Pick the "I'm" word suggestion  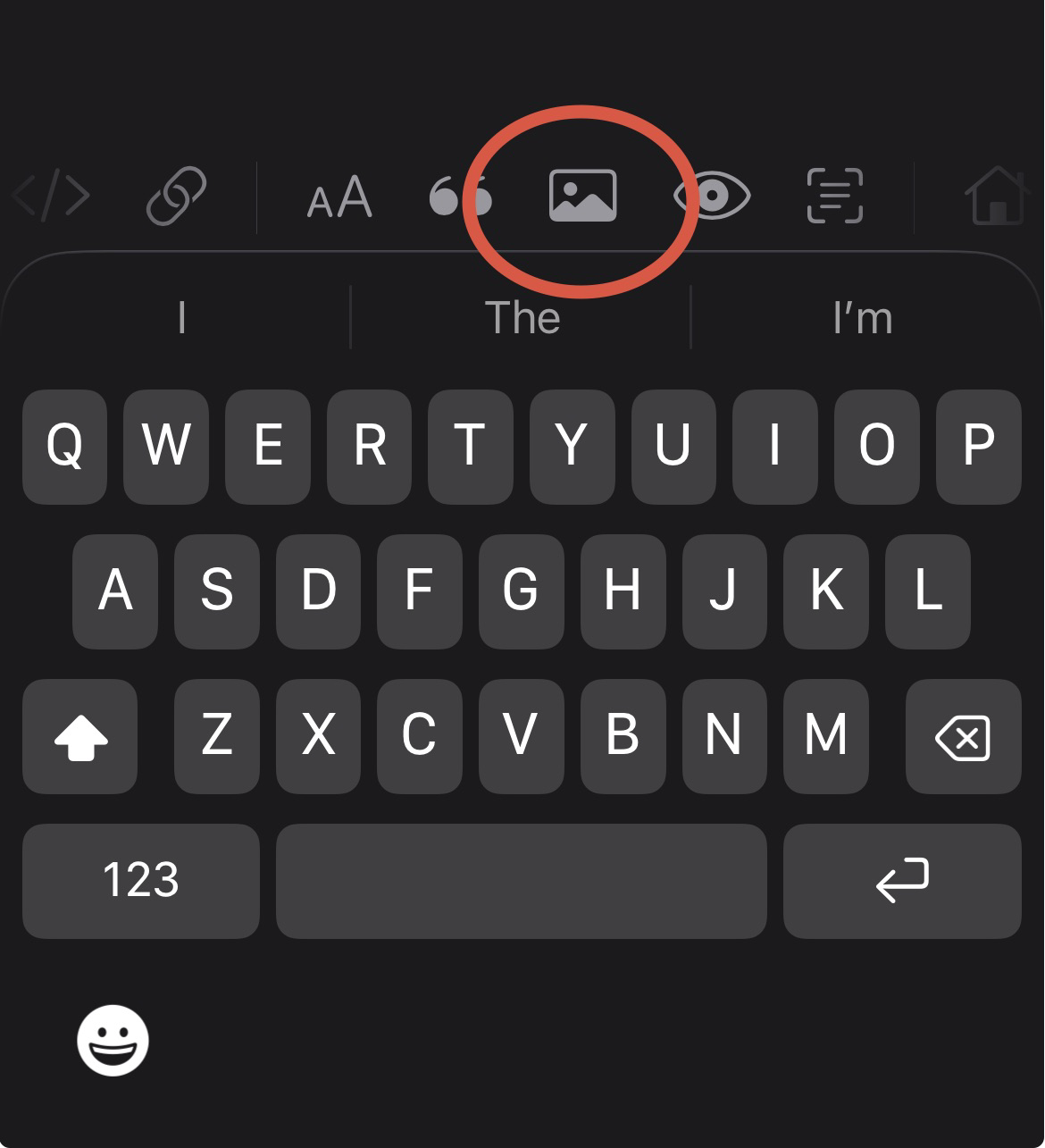pyautogui.click(x=862, y=318)
